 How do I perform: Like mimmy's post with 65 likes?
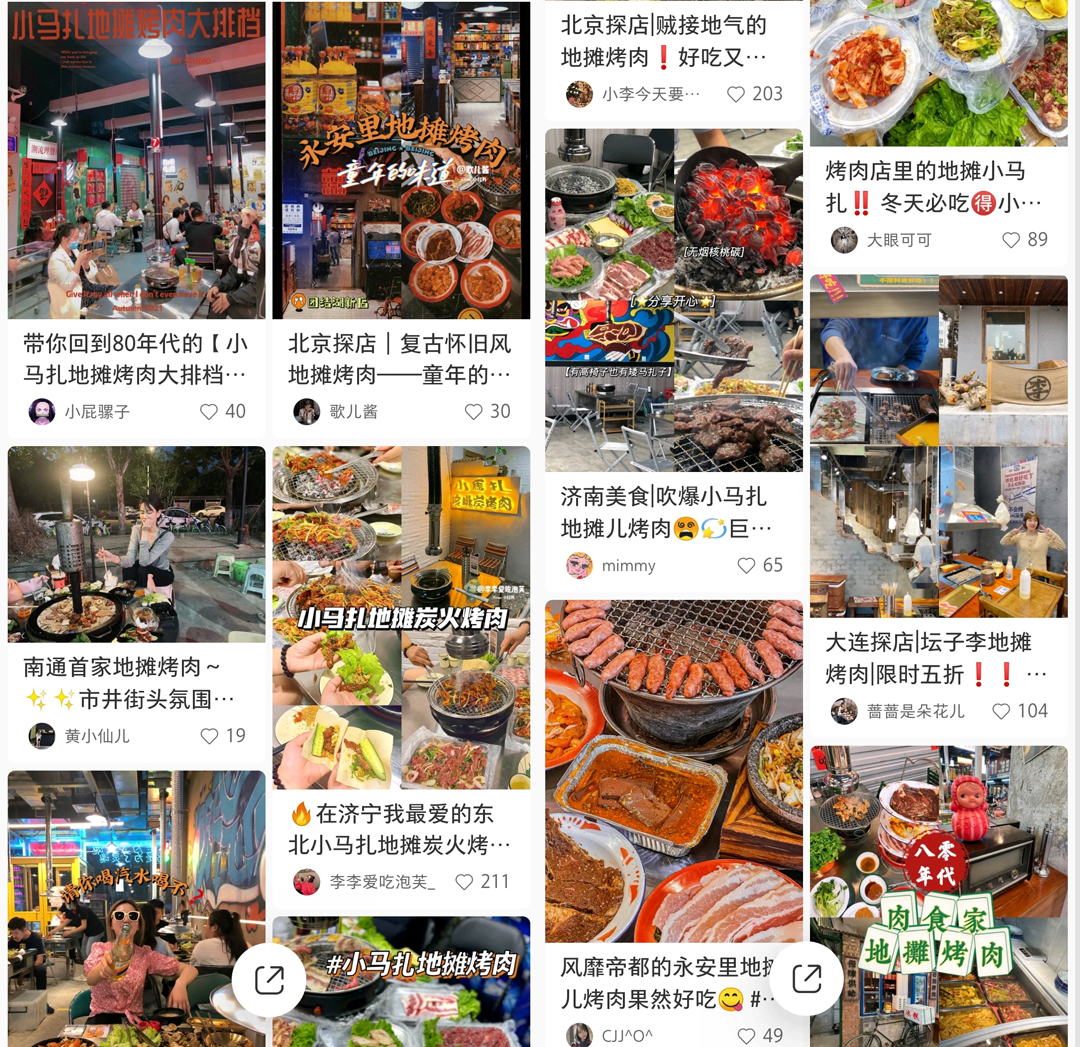point(746,565)
